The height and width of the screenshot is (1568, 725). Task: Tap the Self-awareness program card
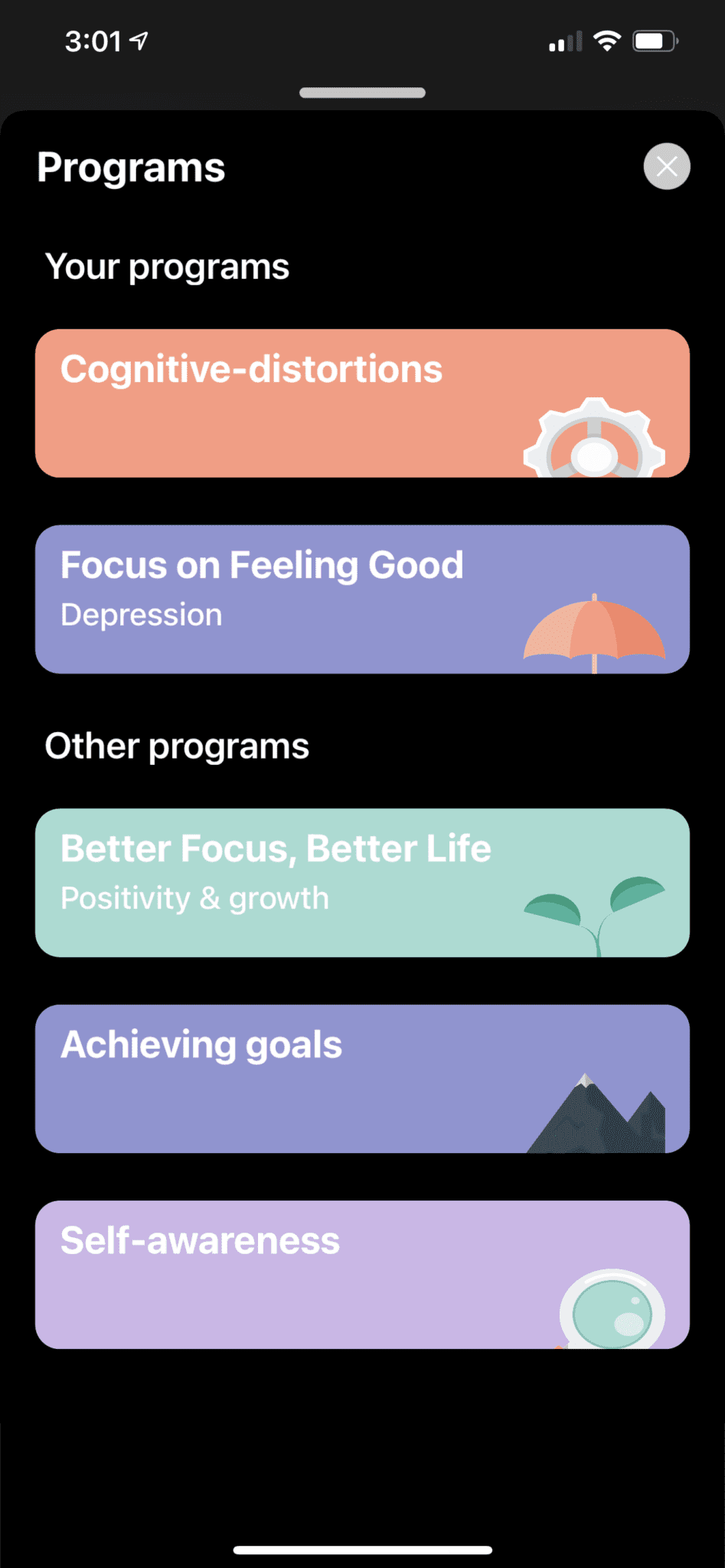(x=362, y=1273)
